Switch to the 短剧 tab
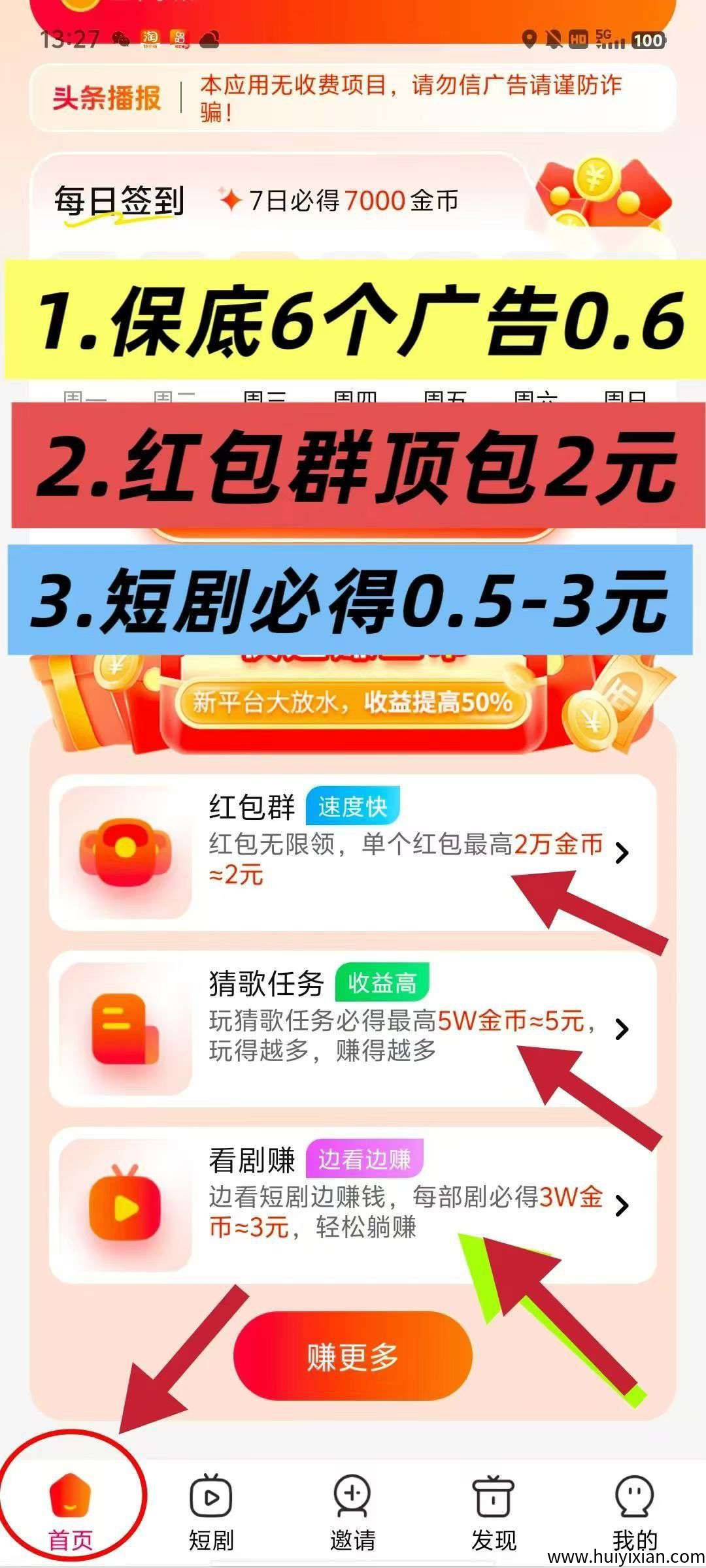 tap(211, 1509)
